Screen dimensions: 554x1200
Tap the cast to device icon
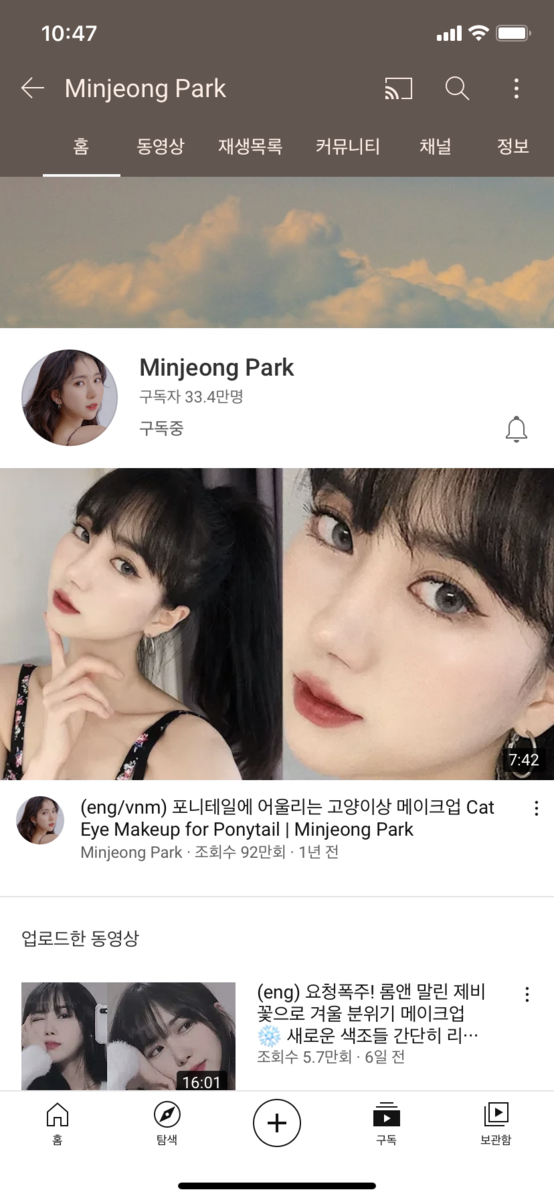pos(398,88)
